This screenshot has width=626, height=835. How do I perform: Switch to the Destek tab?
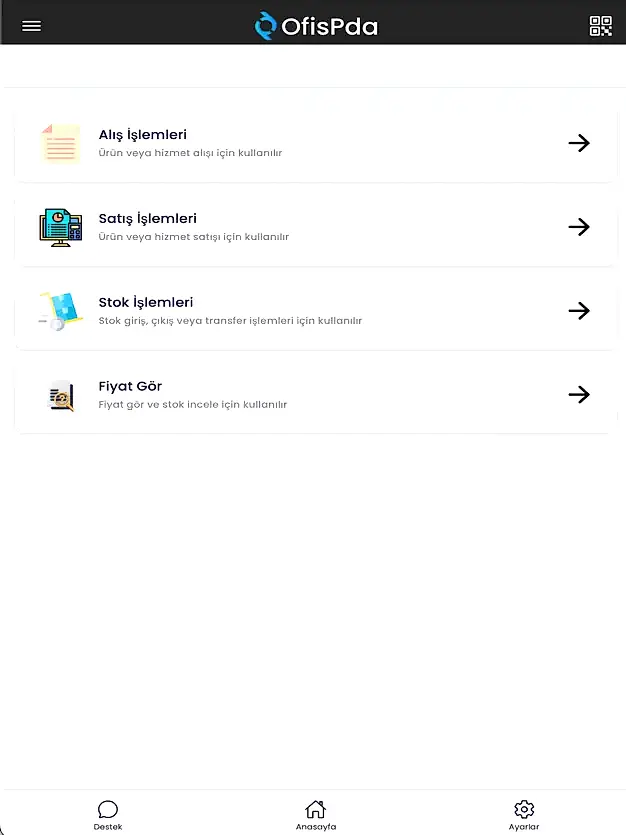(108, 815)
